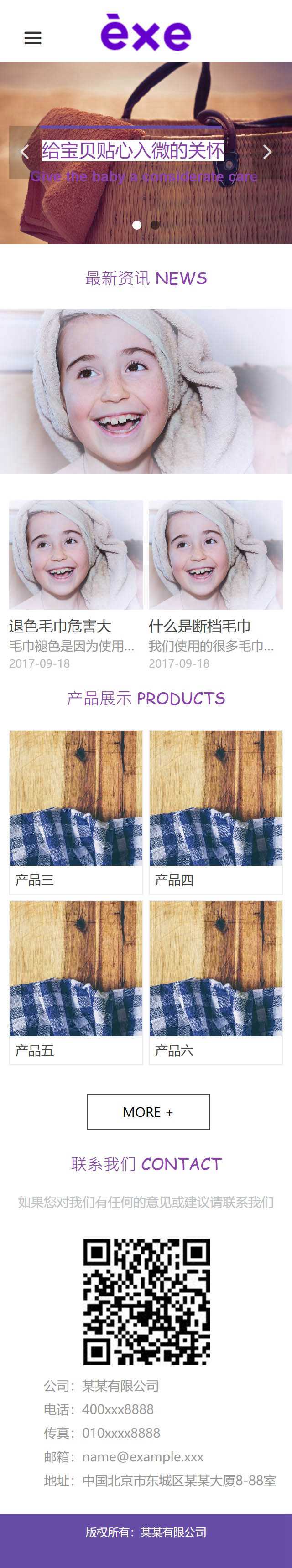Screen dimensions: 292x1568
Task: Select the second carousel dot
Action: click(x=155, y=225)
